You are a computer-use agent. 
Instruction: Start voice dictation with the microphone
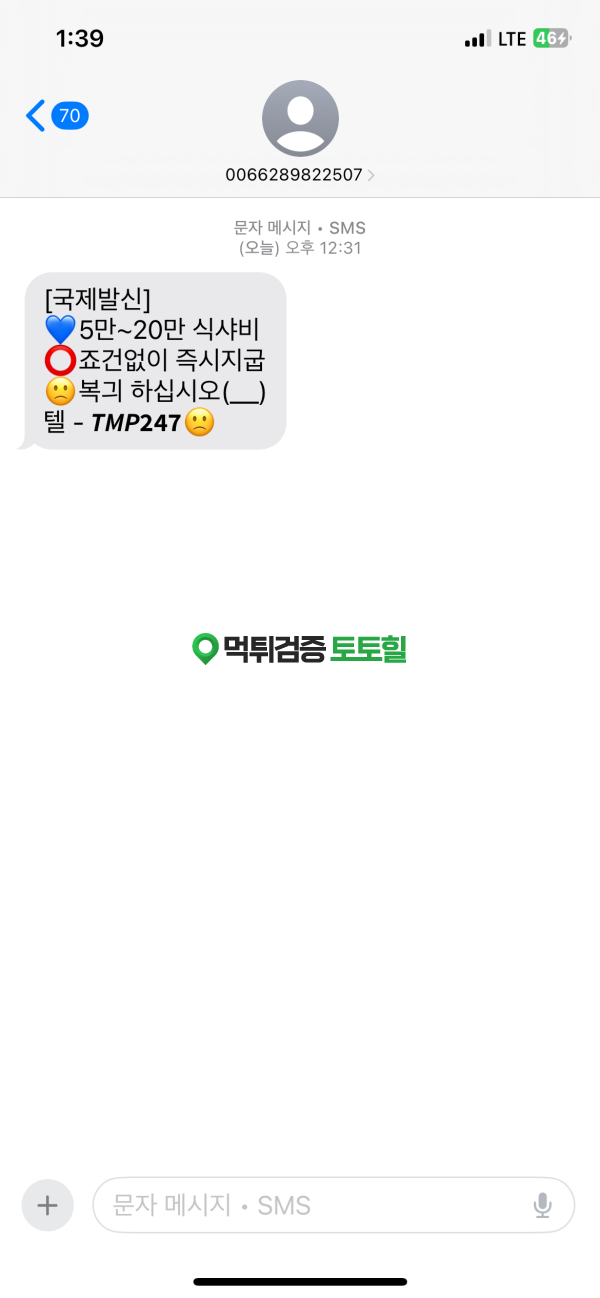(543, 1205)
